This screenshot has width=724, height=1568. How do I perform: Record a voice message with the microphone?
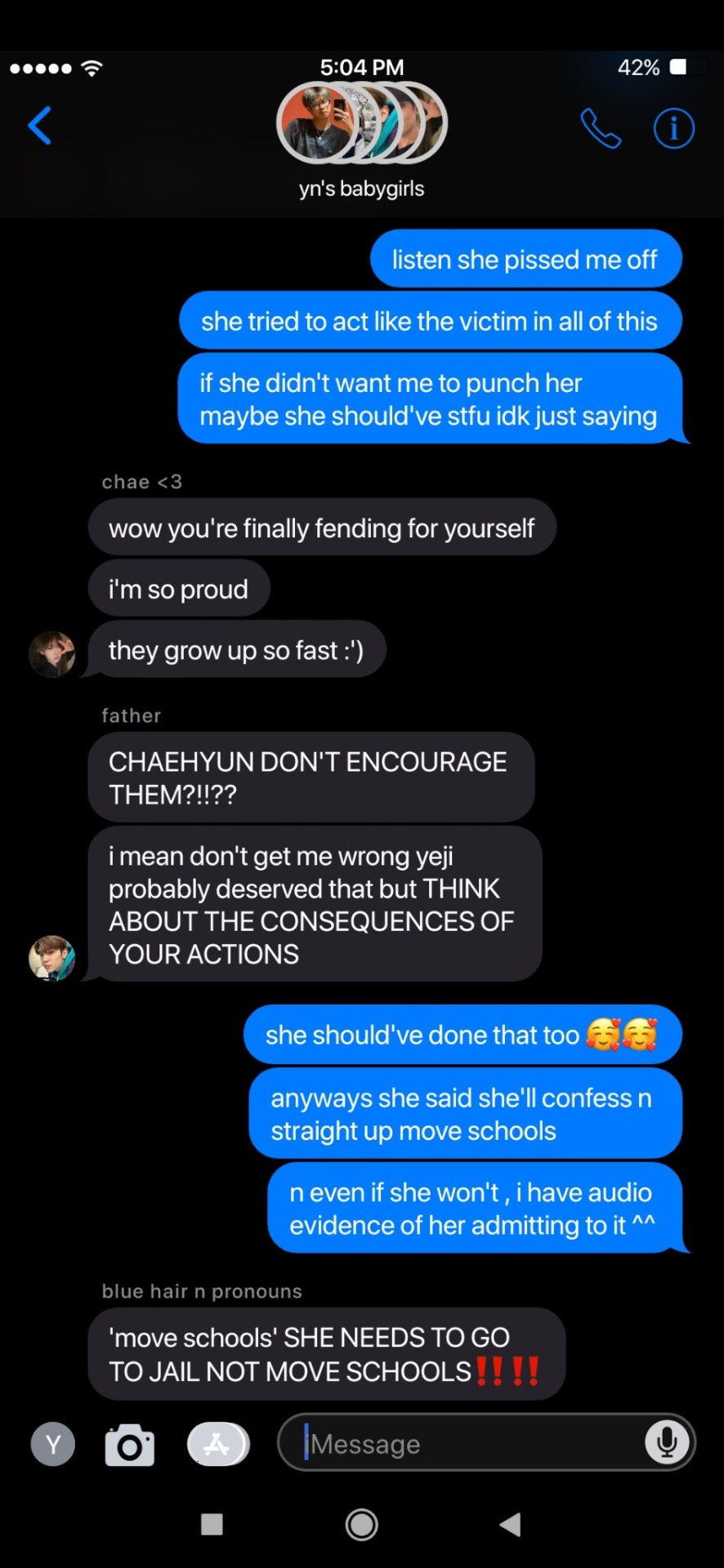click(666, 1442)
